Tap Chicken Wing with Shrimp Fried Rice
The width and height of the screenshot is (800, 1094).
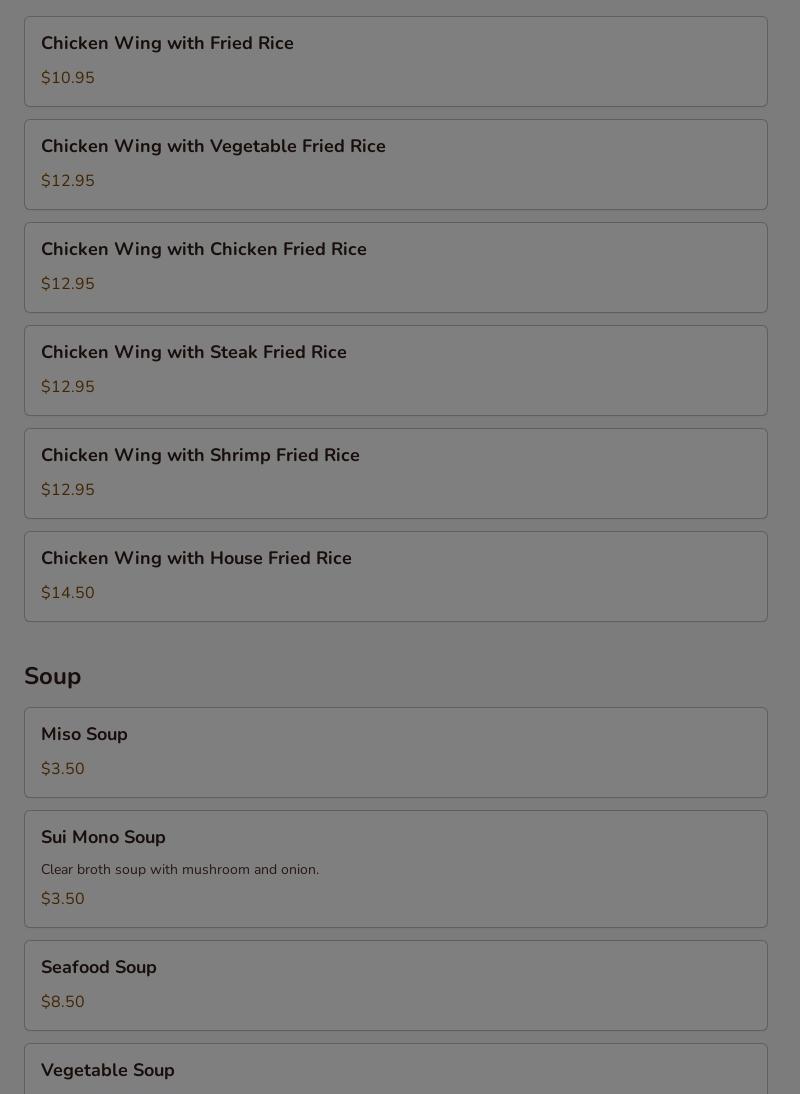tap(396, 473)
